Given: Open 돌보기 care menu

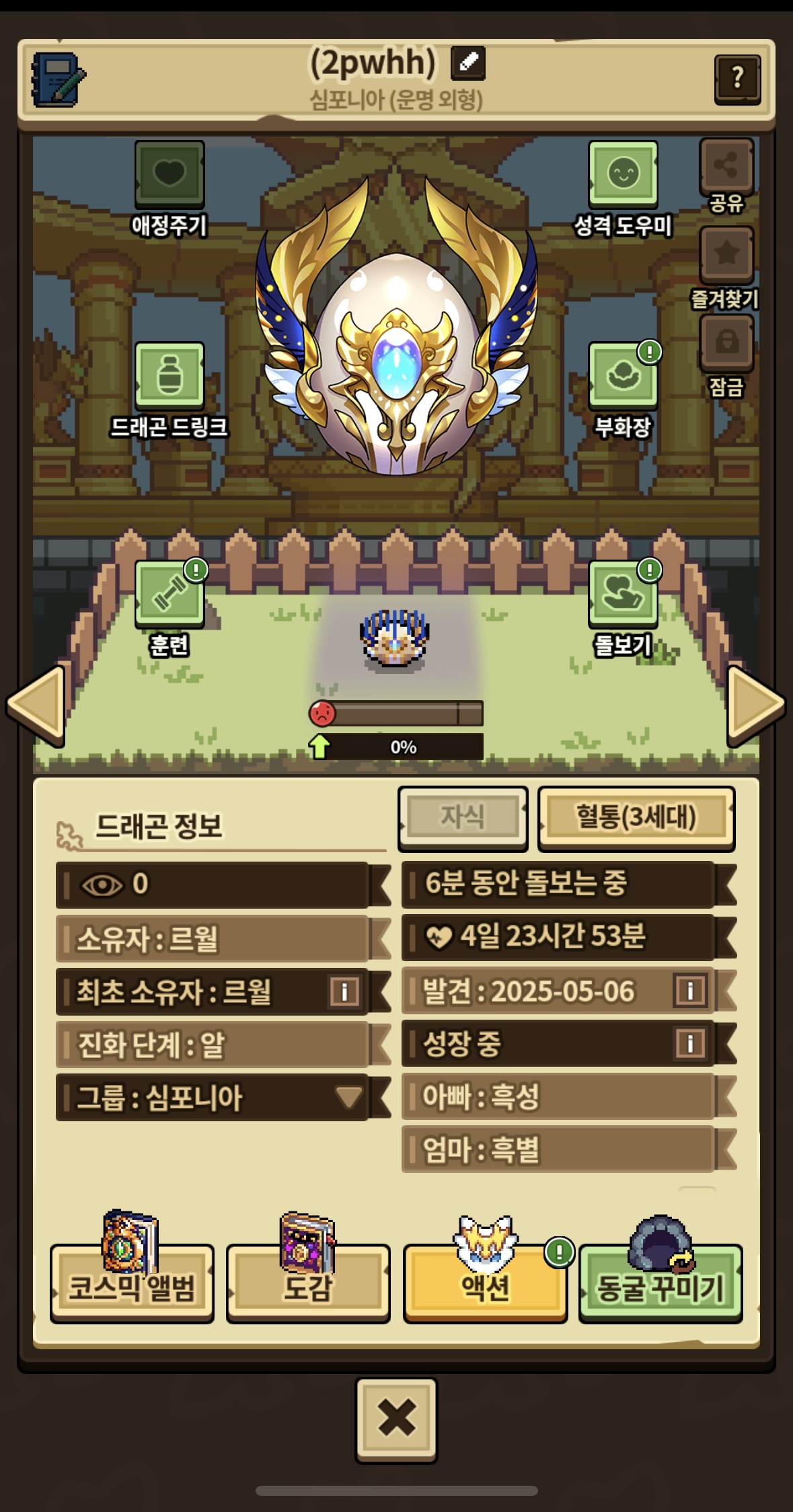Looking at the screenshot, I should (623, 594).
